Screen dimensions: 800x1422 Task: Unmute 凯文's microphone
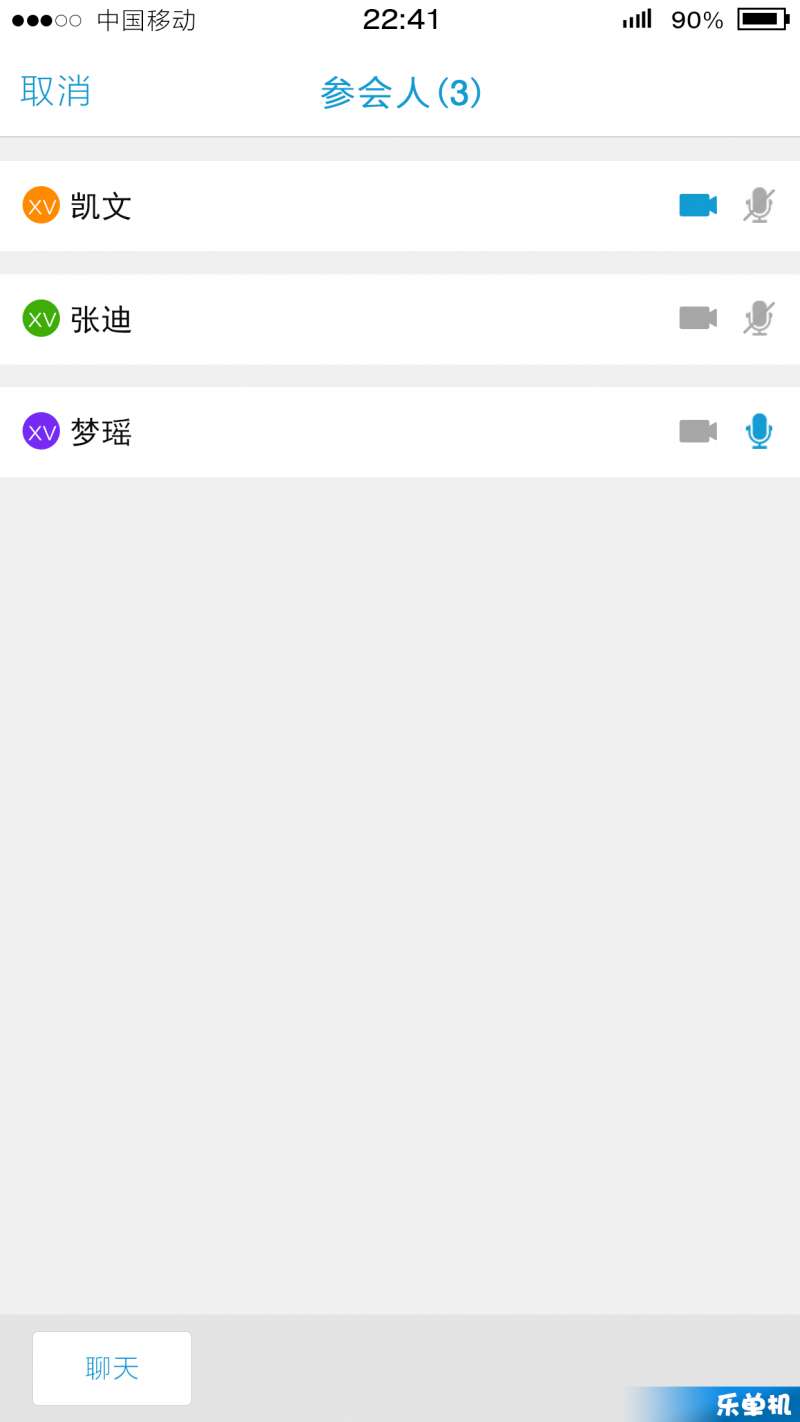(759, 205)
